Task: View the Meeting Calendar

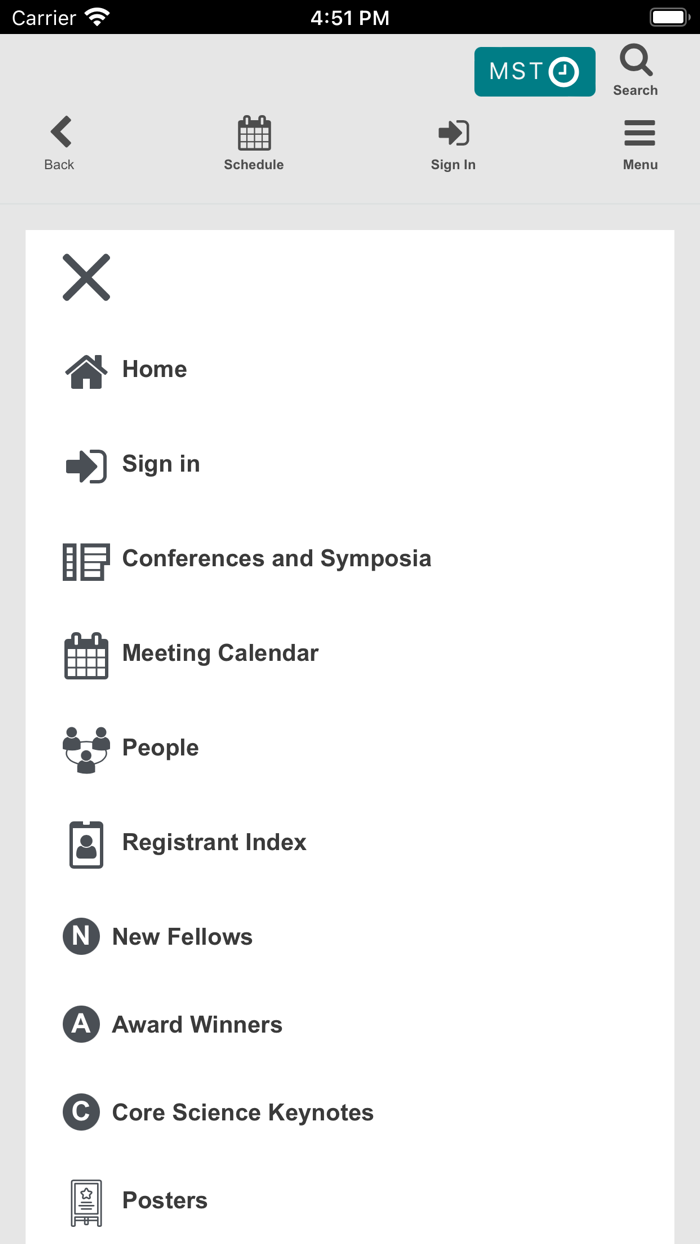Action: click(220, 654)
